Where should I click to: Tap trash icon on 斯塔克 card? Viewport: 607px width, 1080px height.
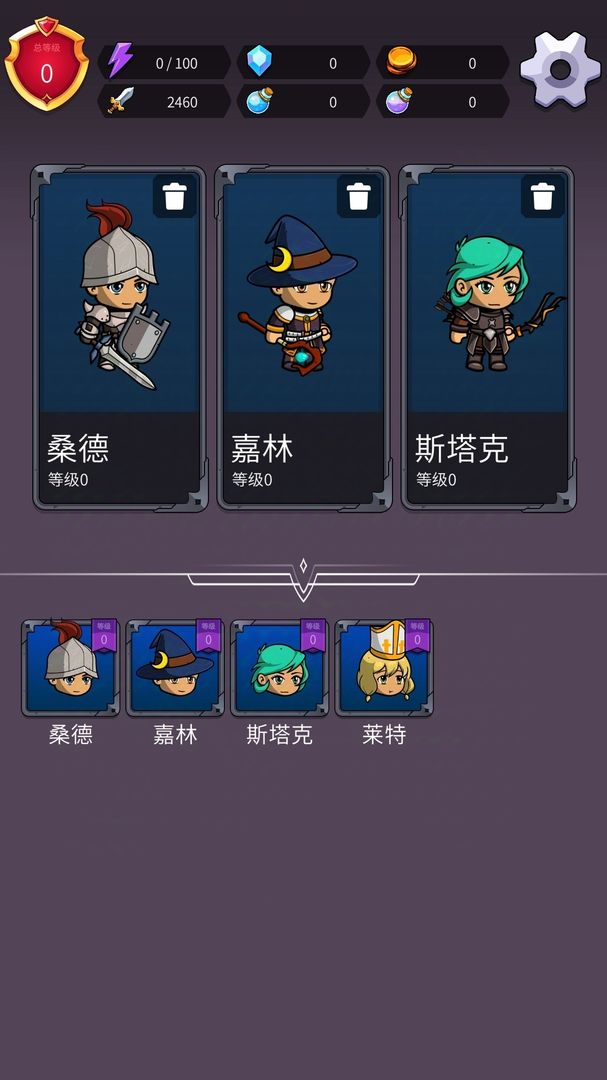(543, 196)
